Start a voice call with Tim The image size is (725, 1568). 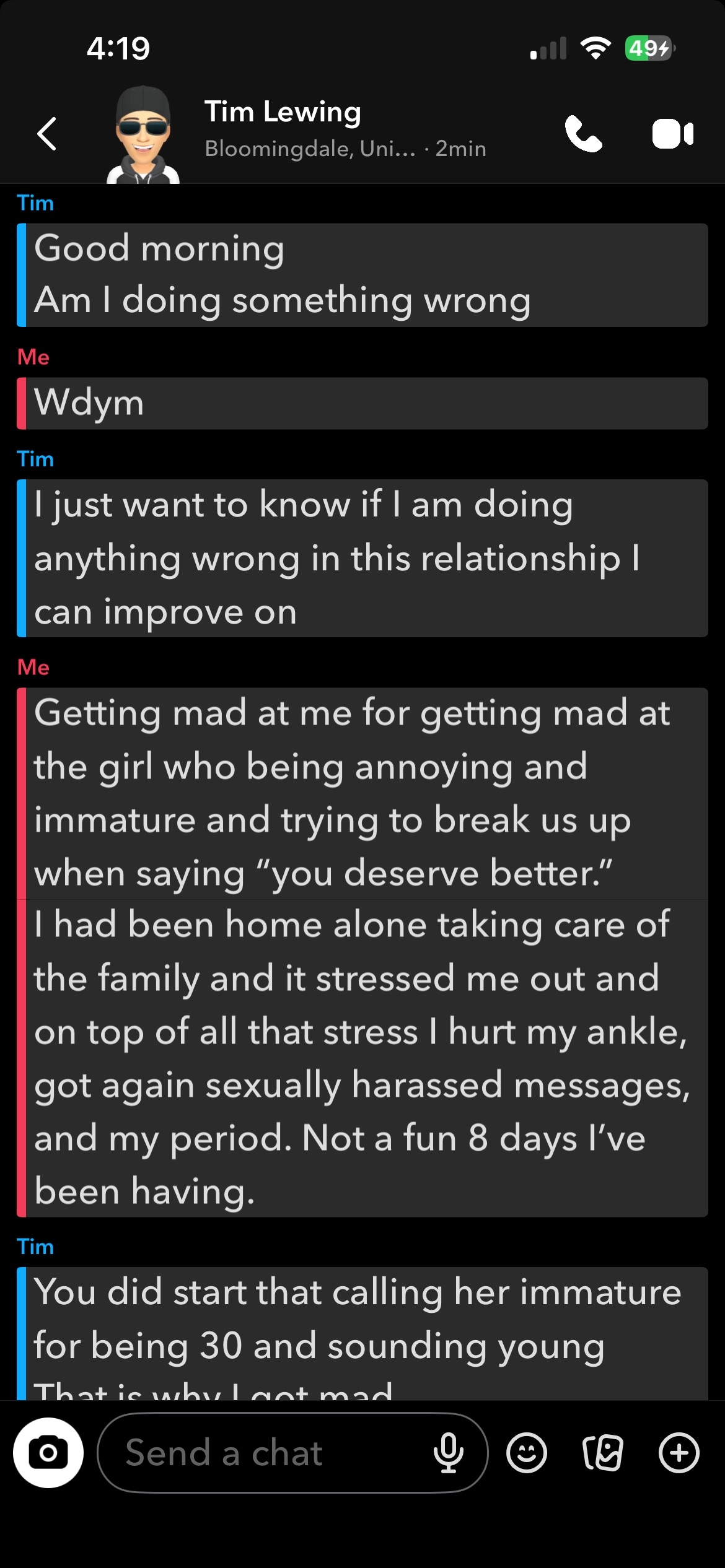(x=582, y=134)
